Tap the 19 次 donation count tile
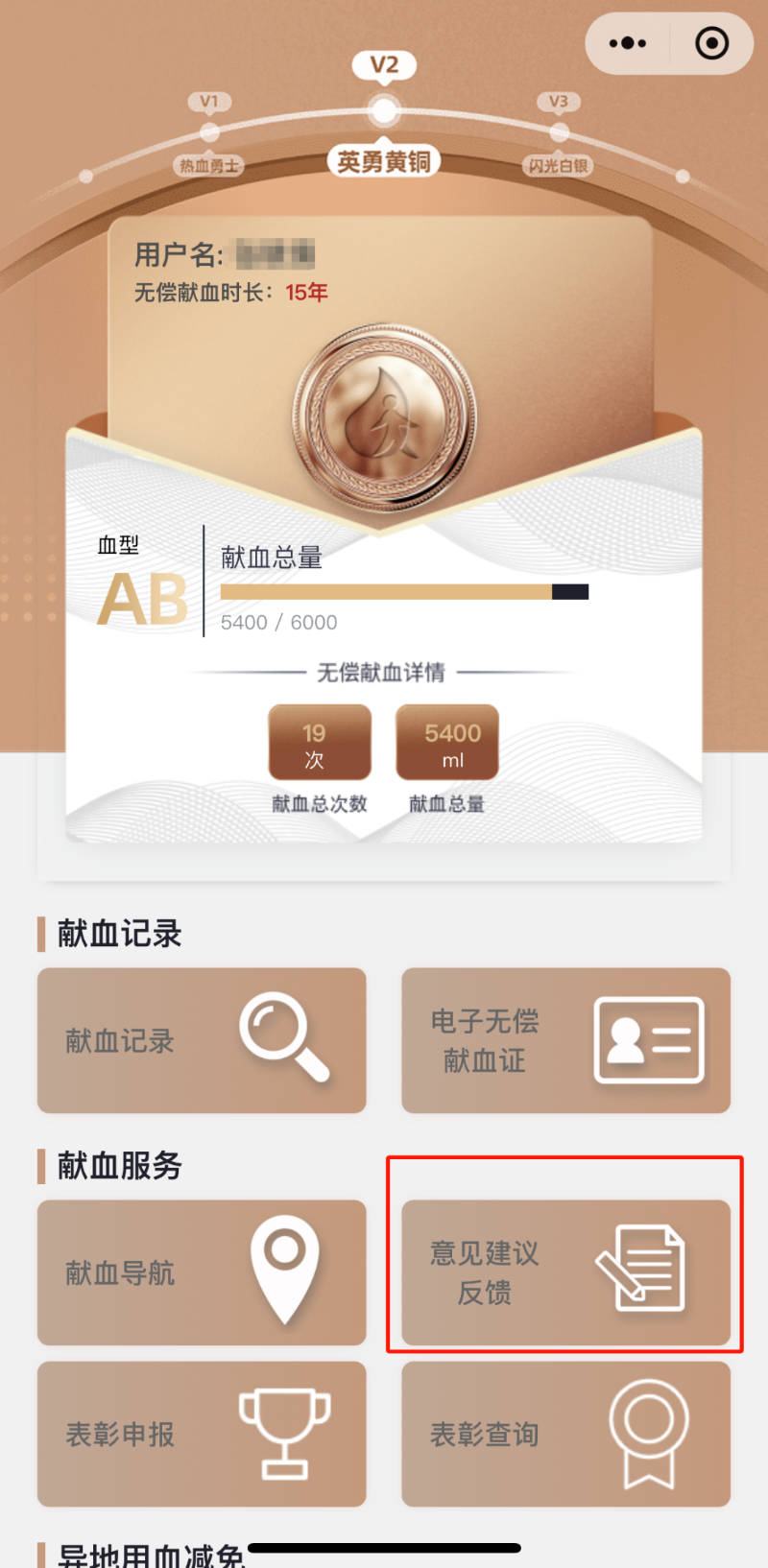 319,743
